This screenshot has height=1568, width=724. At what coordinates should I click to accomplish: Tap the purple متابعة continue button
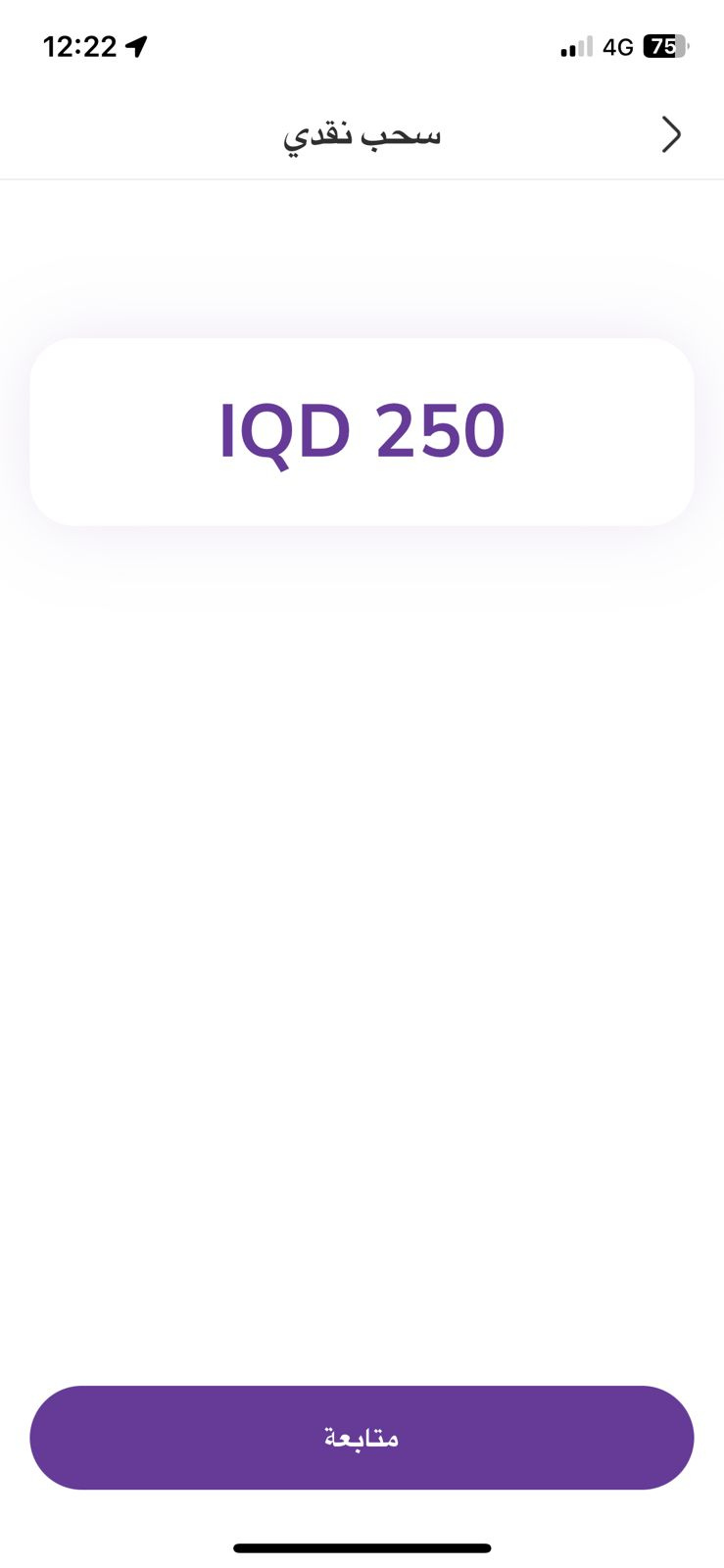(362, 1438)
